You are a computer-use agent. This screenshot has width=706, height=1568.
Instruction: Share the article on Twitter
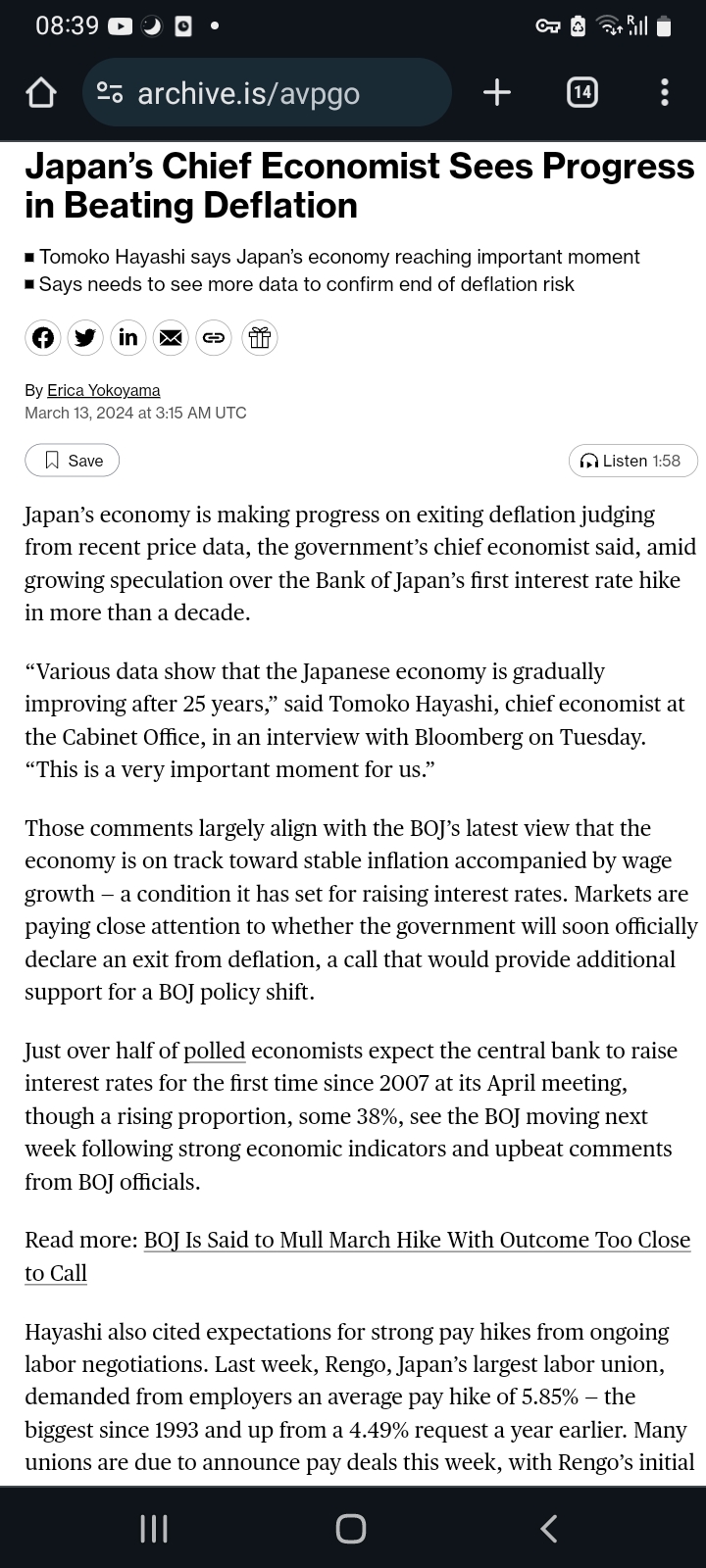86,338
